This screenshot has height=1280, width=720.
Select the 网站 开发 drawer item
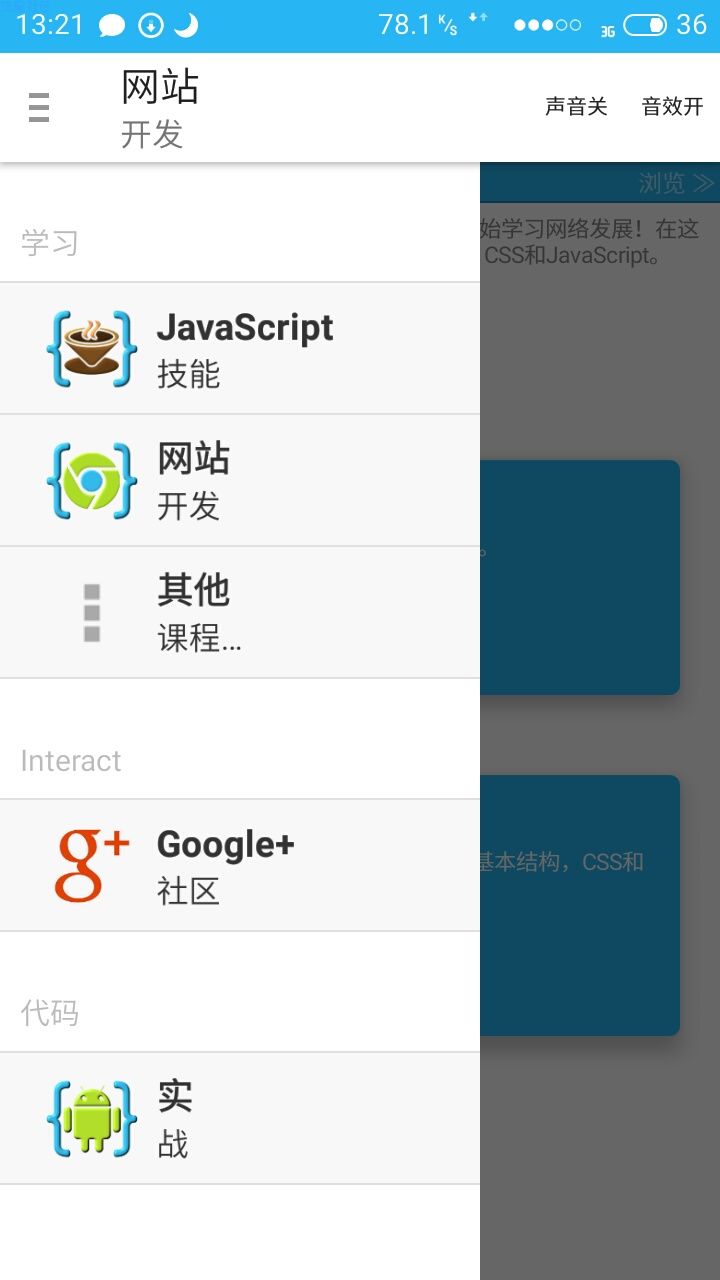click(x=240, y=480)
